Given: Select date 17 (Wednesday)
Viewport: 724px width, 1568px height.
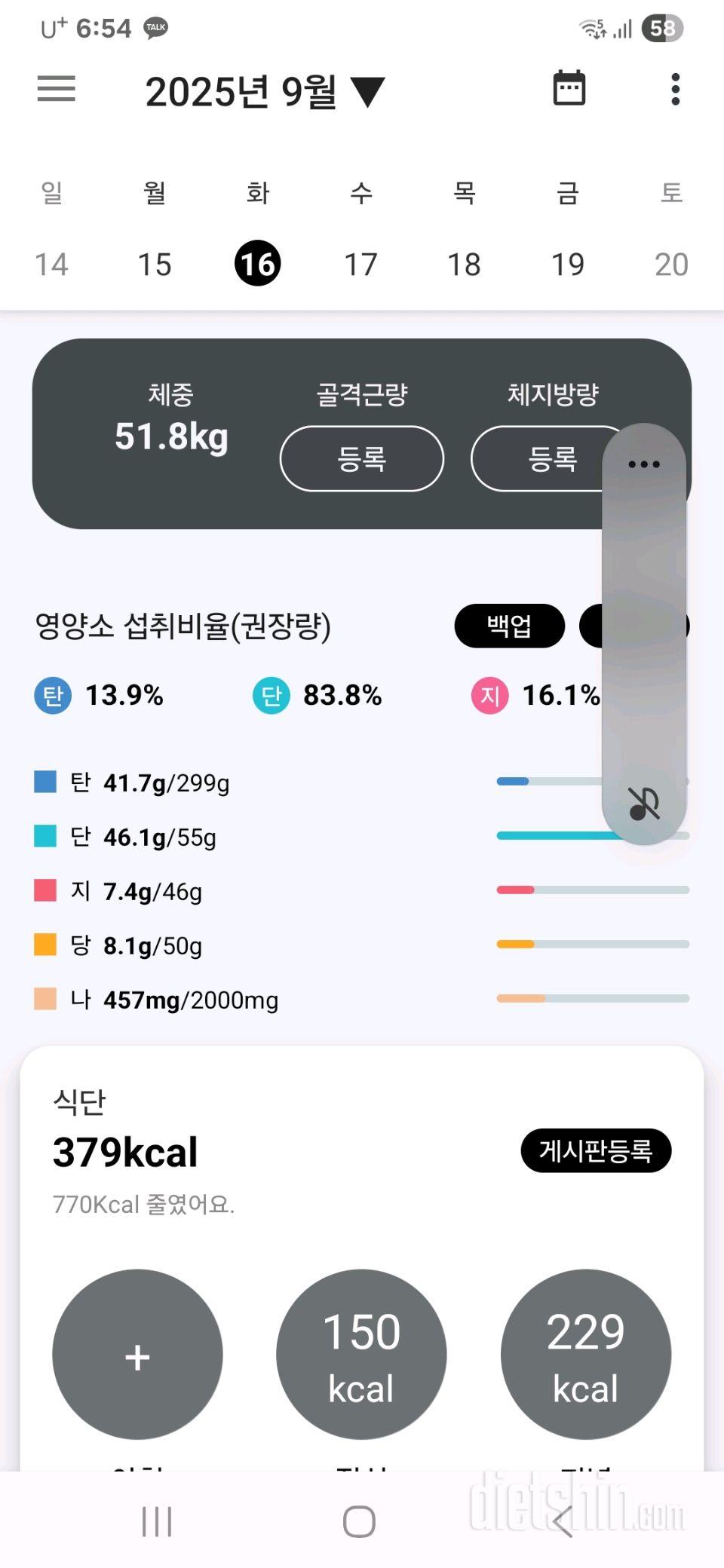Looking at the screenshot, I should tap(360, 264).
